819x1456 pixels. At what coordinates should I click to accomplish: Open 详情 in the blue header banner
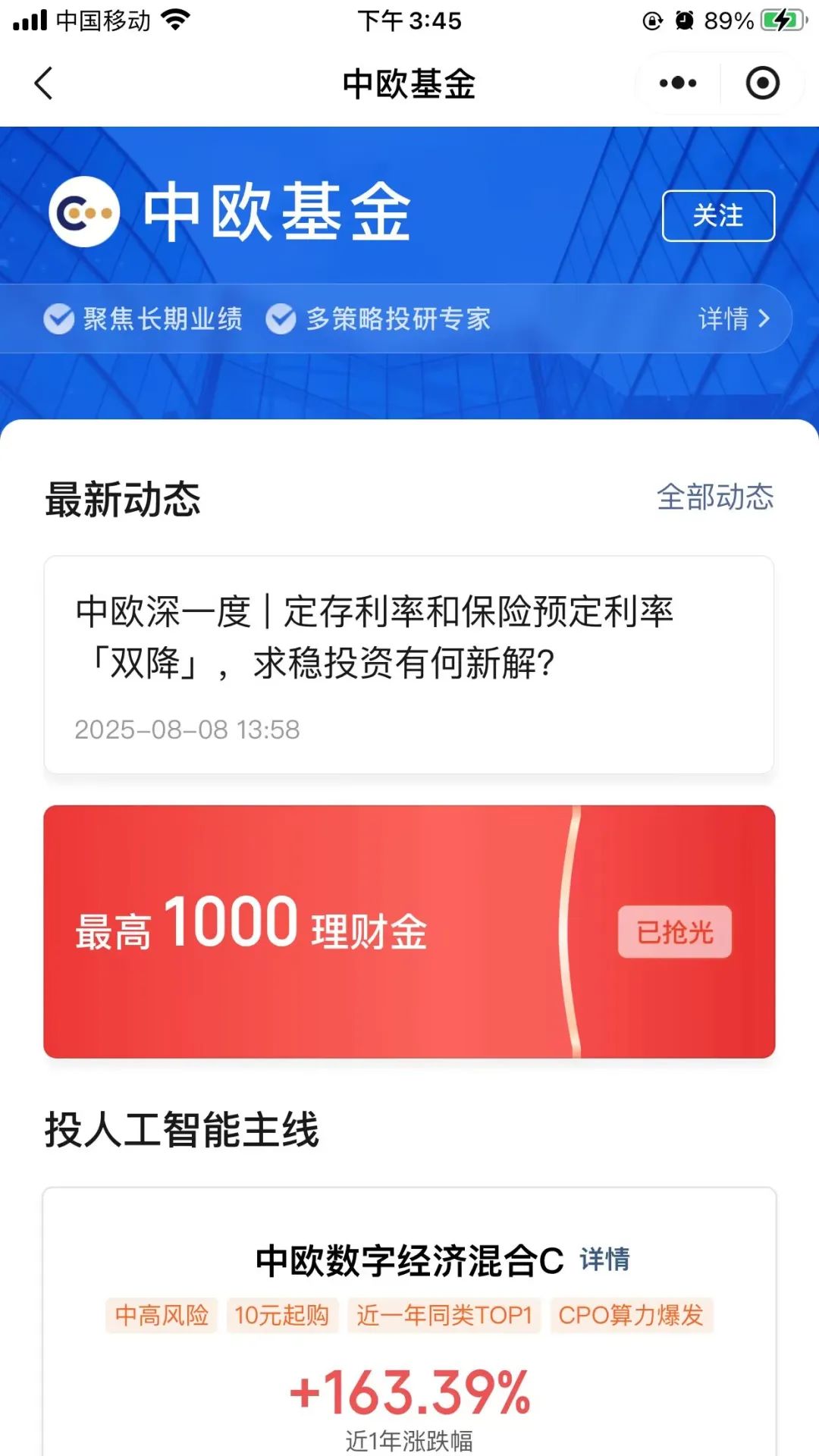coord(733,319)
